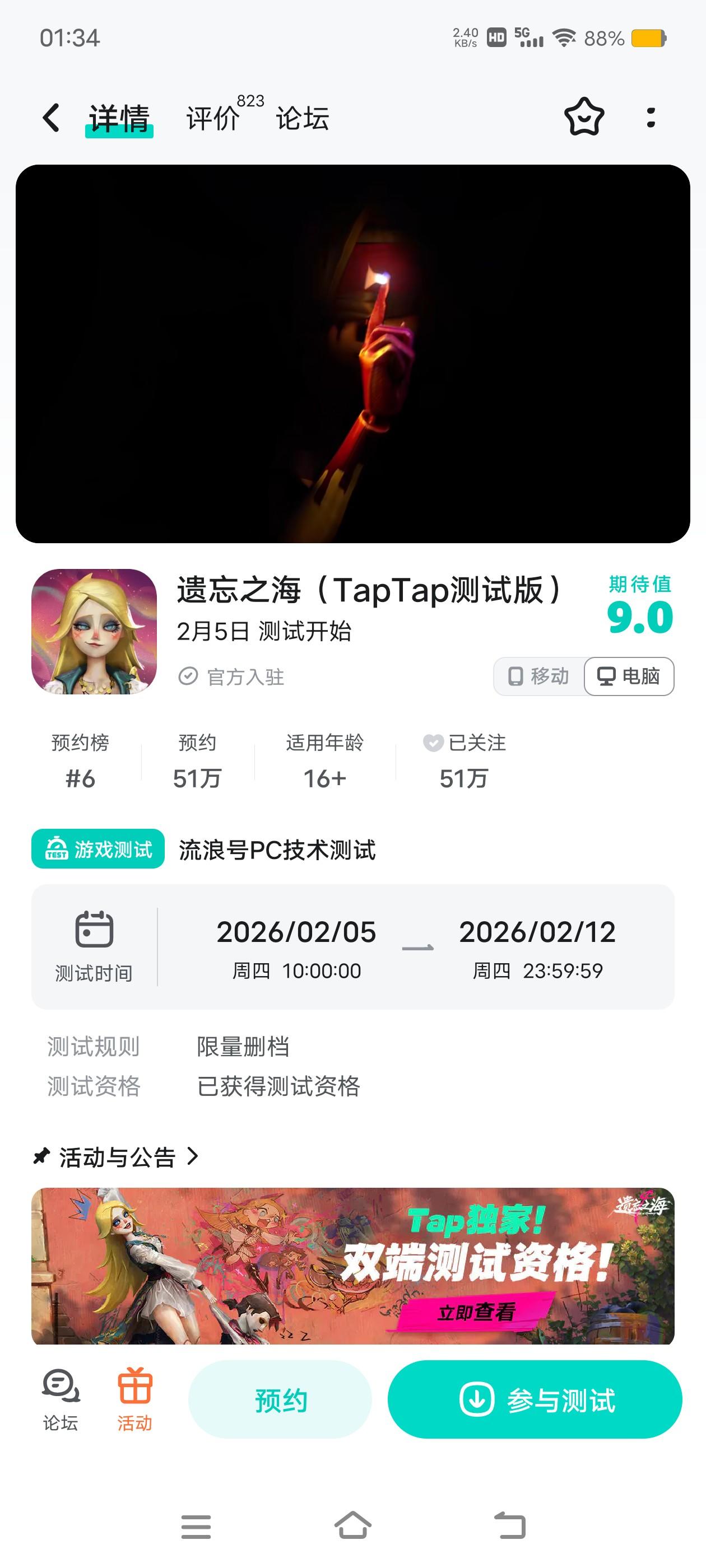Play the game preview video

(x=352, y=354)
